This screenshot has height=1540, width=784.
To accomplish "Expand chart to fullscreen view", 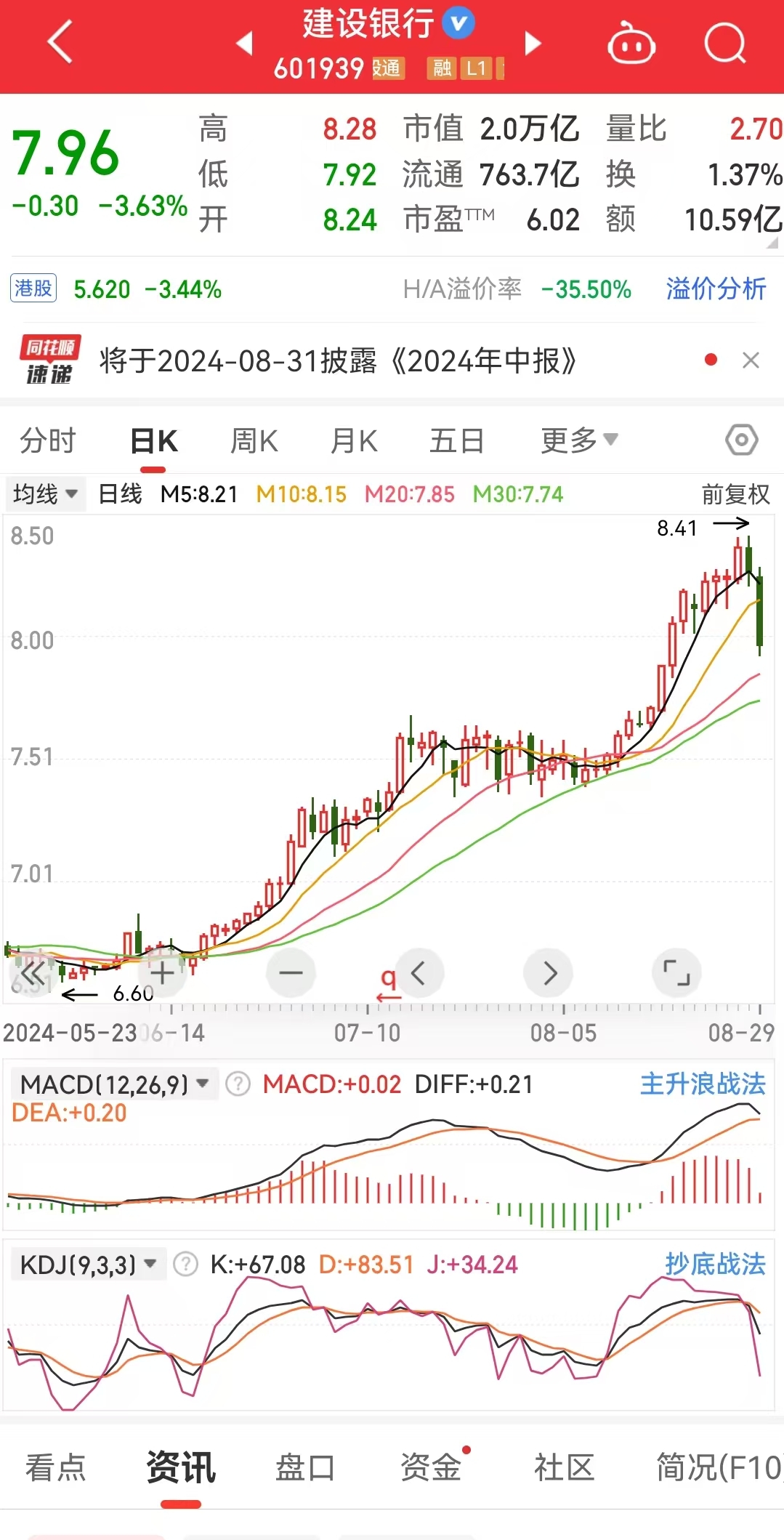I will tap(677, 972).
